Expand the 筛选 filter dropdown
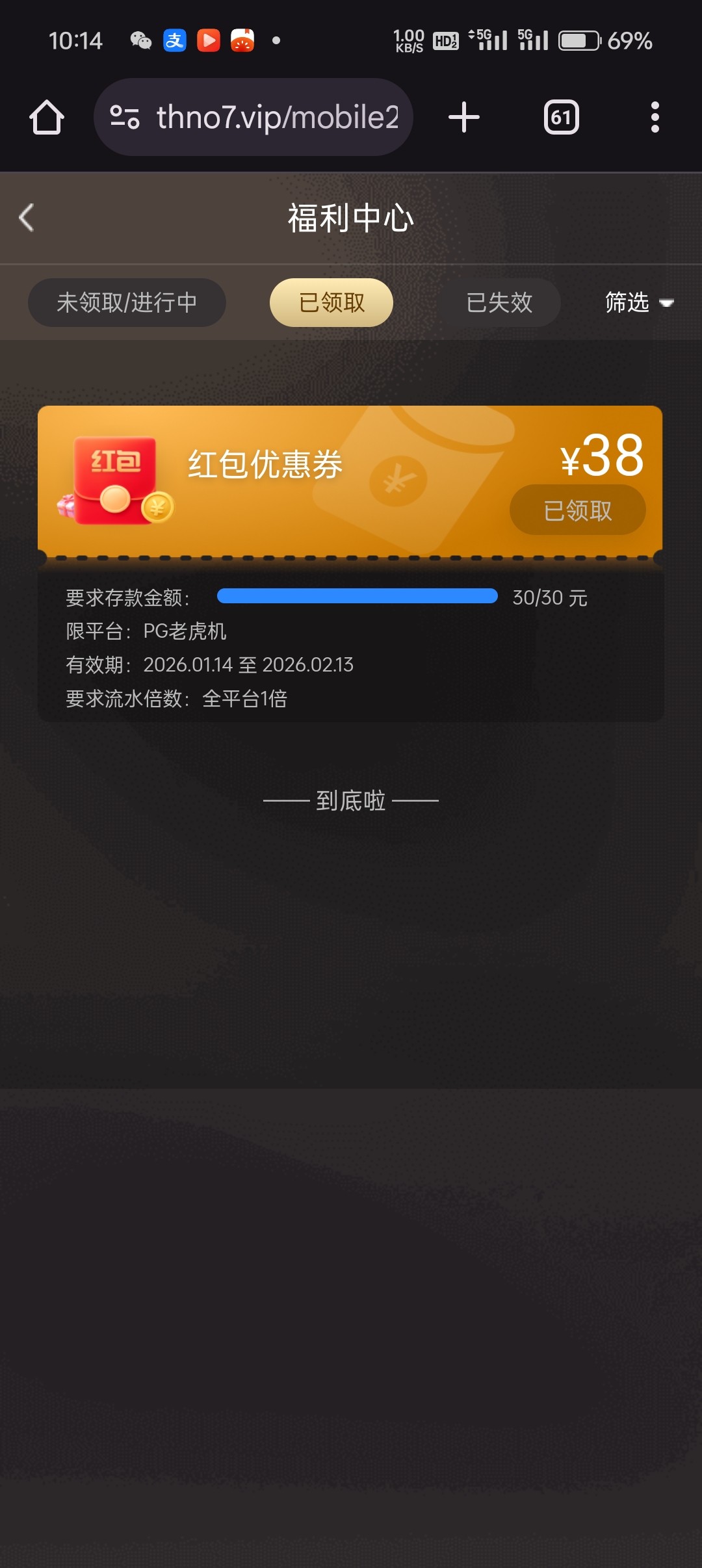The image size is (702, 1568). pyautogui.click(x=639, y=302)
